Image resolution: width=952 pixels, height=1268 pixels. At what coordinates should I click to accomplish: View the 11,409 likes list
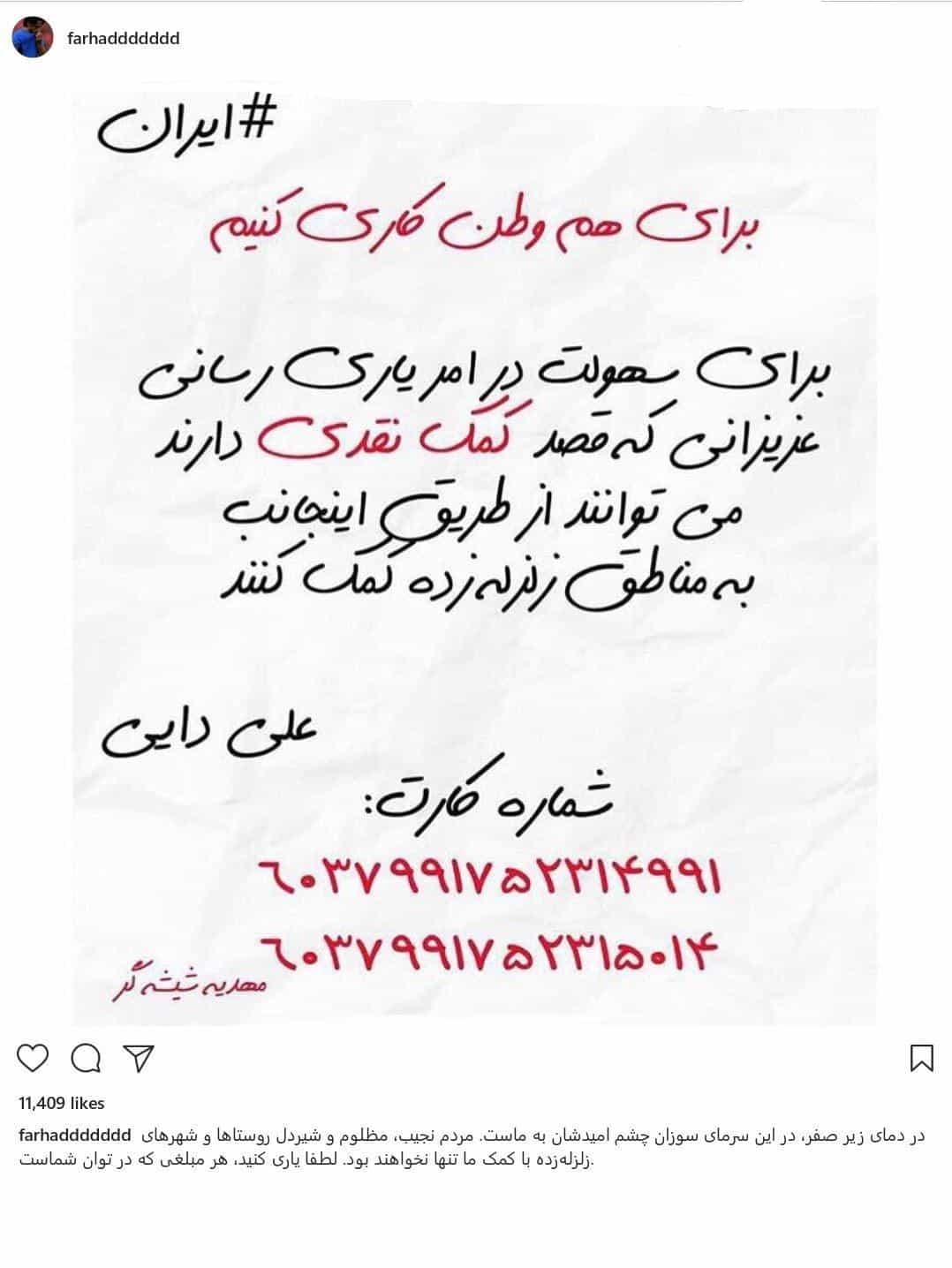[x=61, y=1103]
